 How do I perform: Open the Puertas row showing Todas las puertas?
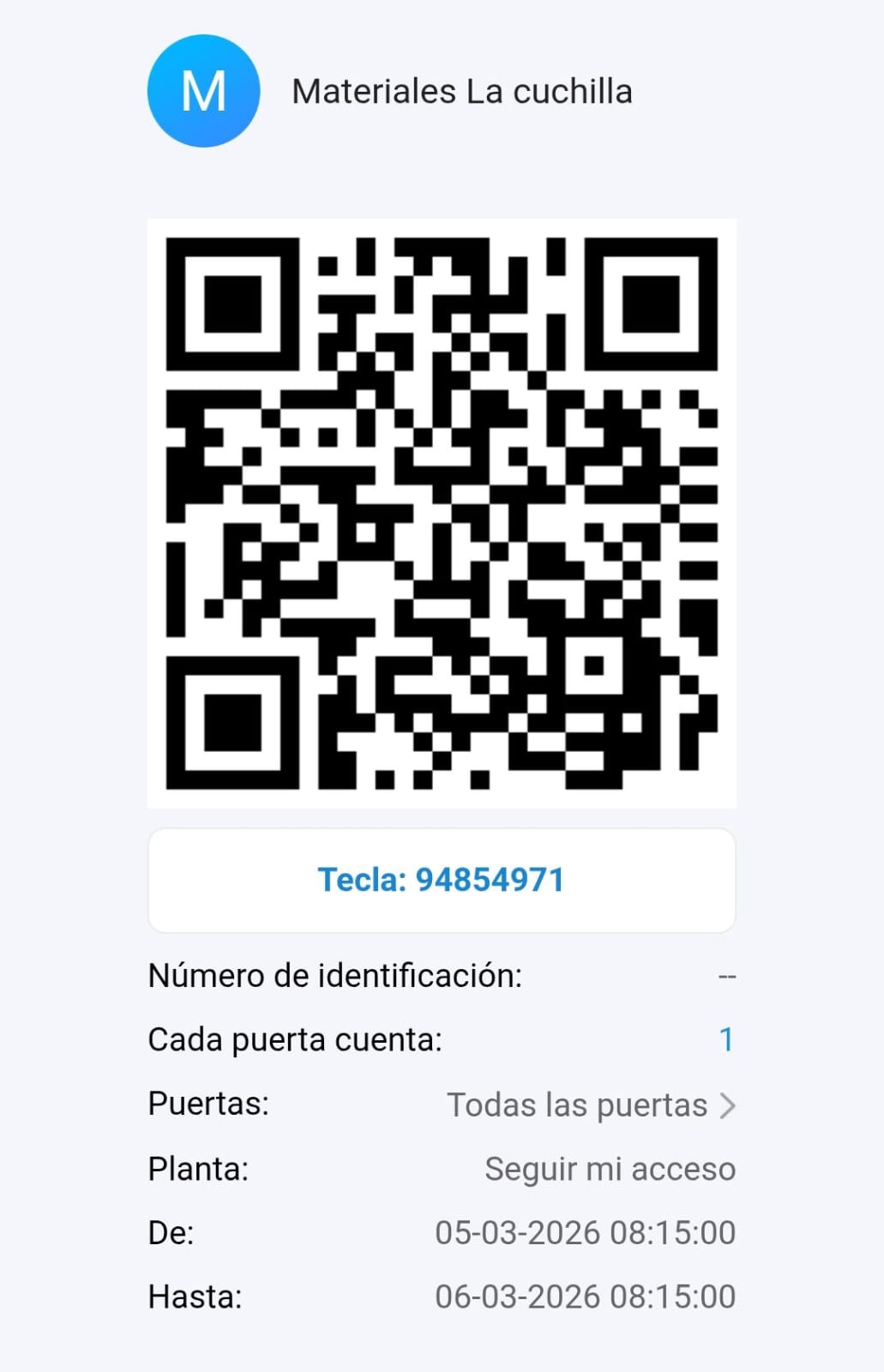[590, 1104]
